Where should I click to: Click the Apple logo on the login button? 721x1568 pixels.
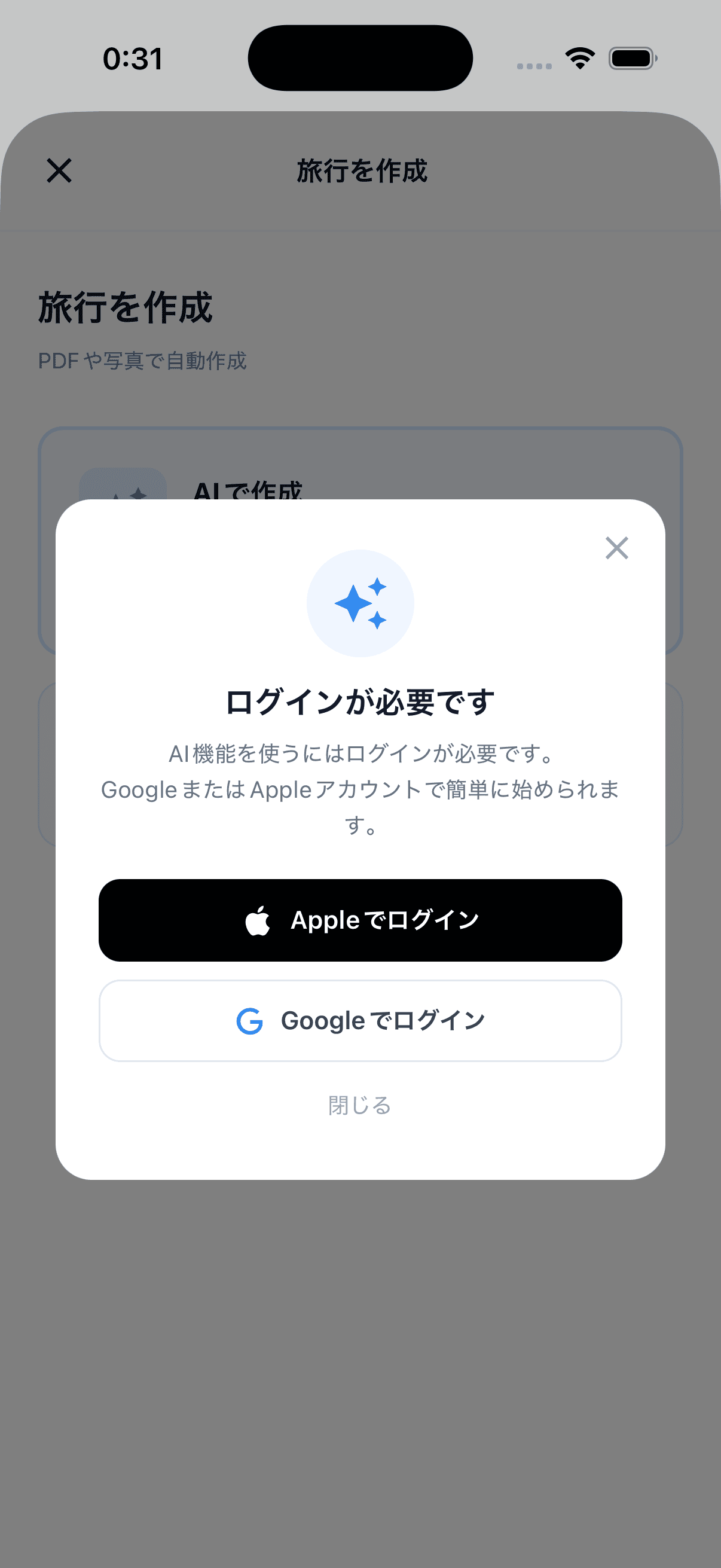click(258, 920)
